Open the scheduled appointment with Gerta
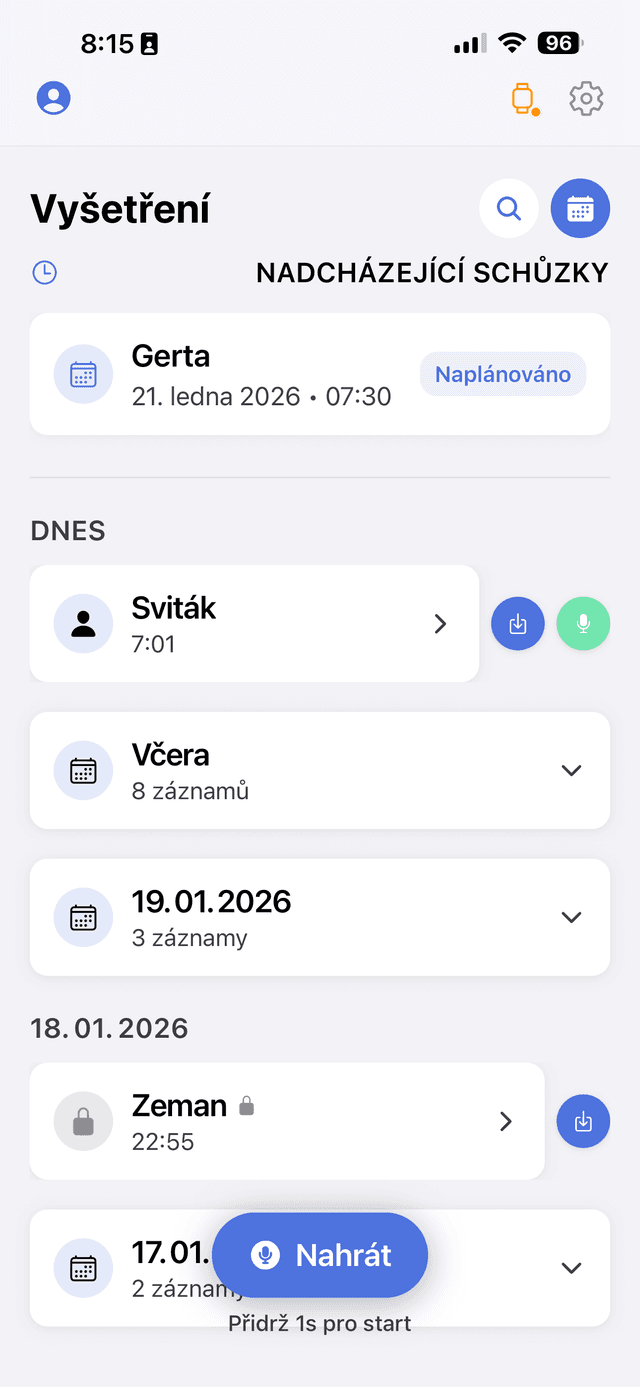The width and height of the screenshot is (640, 1387). coord(320,374)
